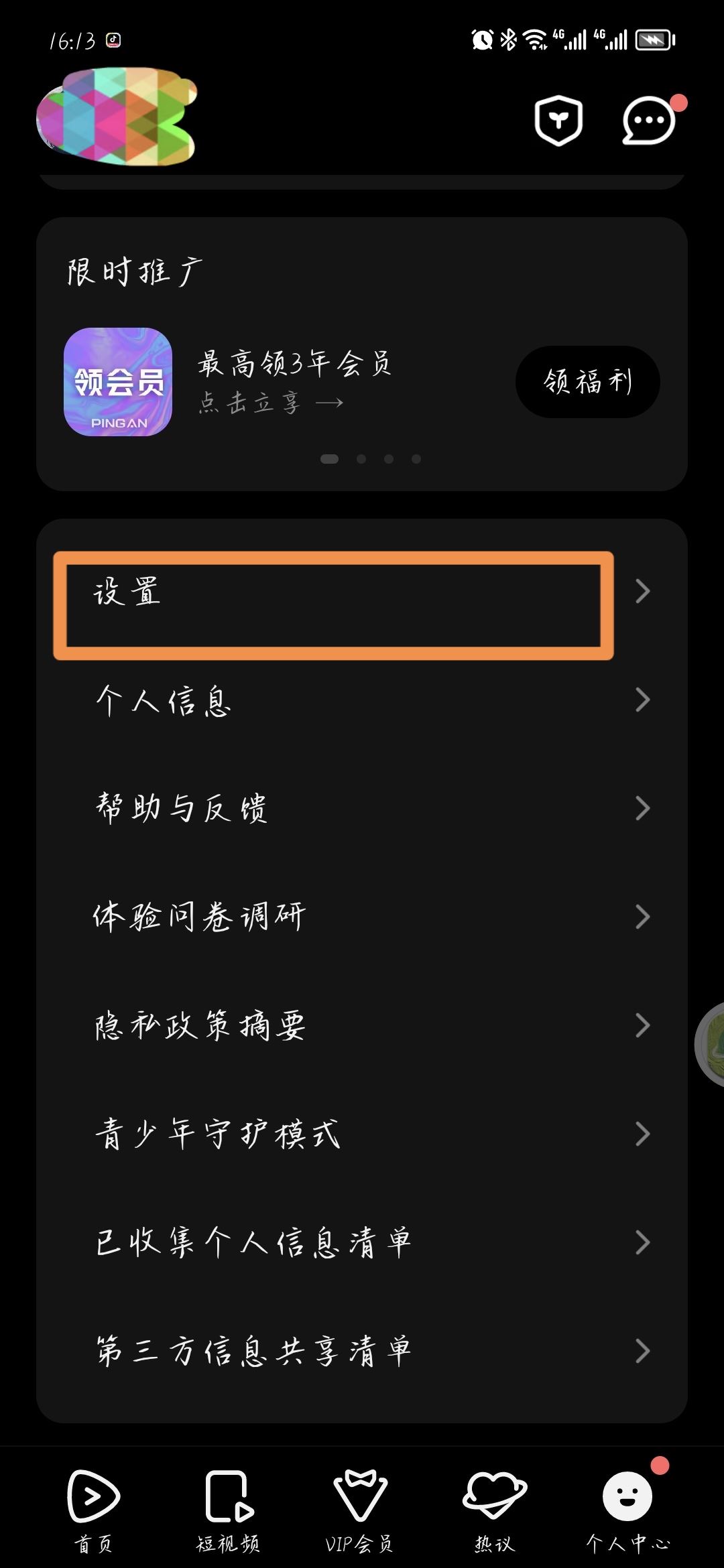Expand 帮助与反馈 via its chevron
724x1568 pixels.
pyautogui.click(x=642, y=809)
